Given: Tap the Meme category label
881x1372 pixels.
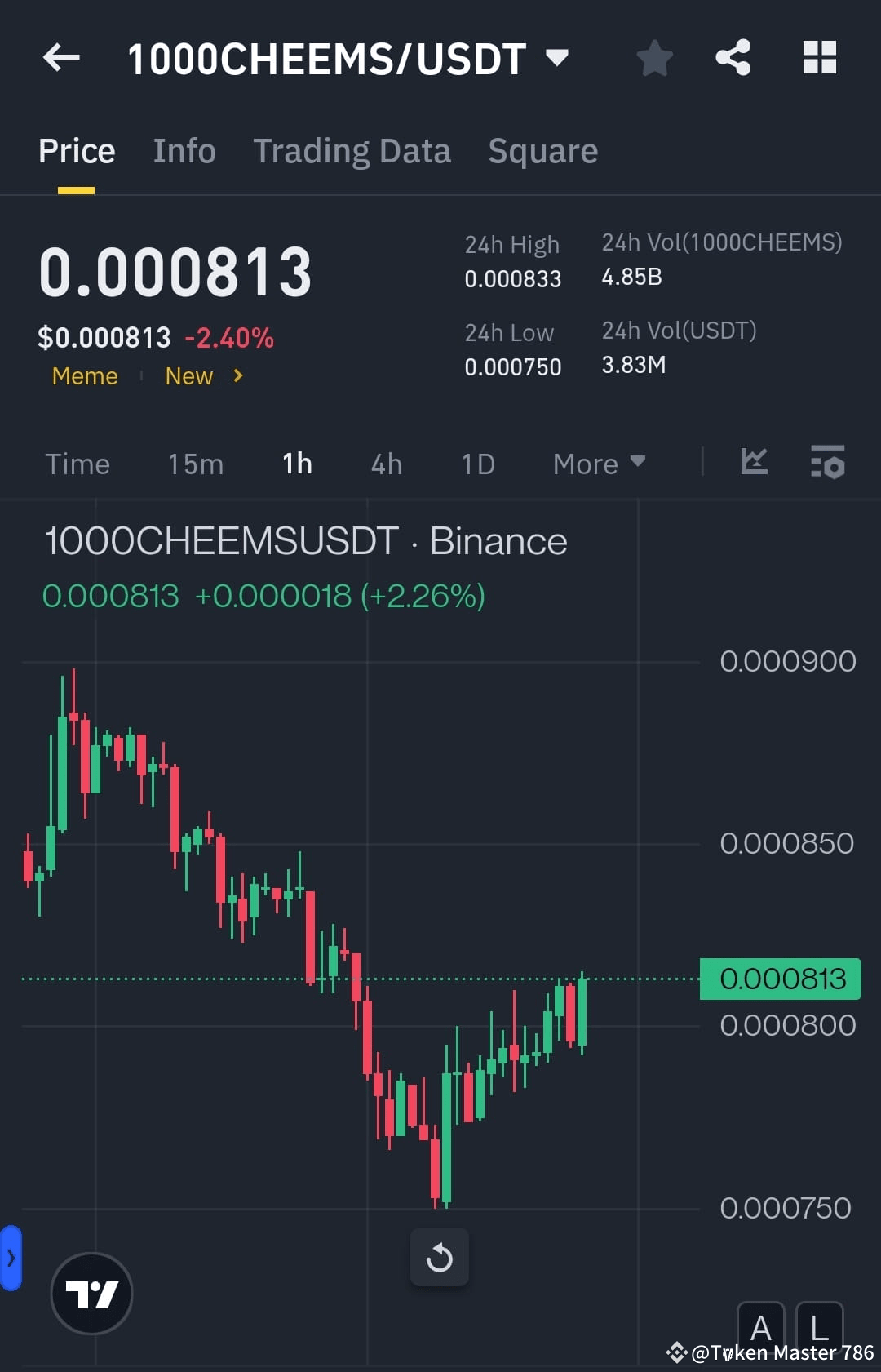Looking at the screenshot, I should tap(84, 375).
